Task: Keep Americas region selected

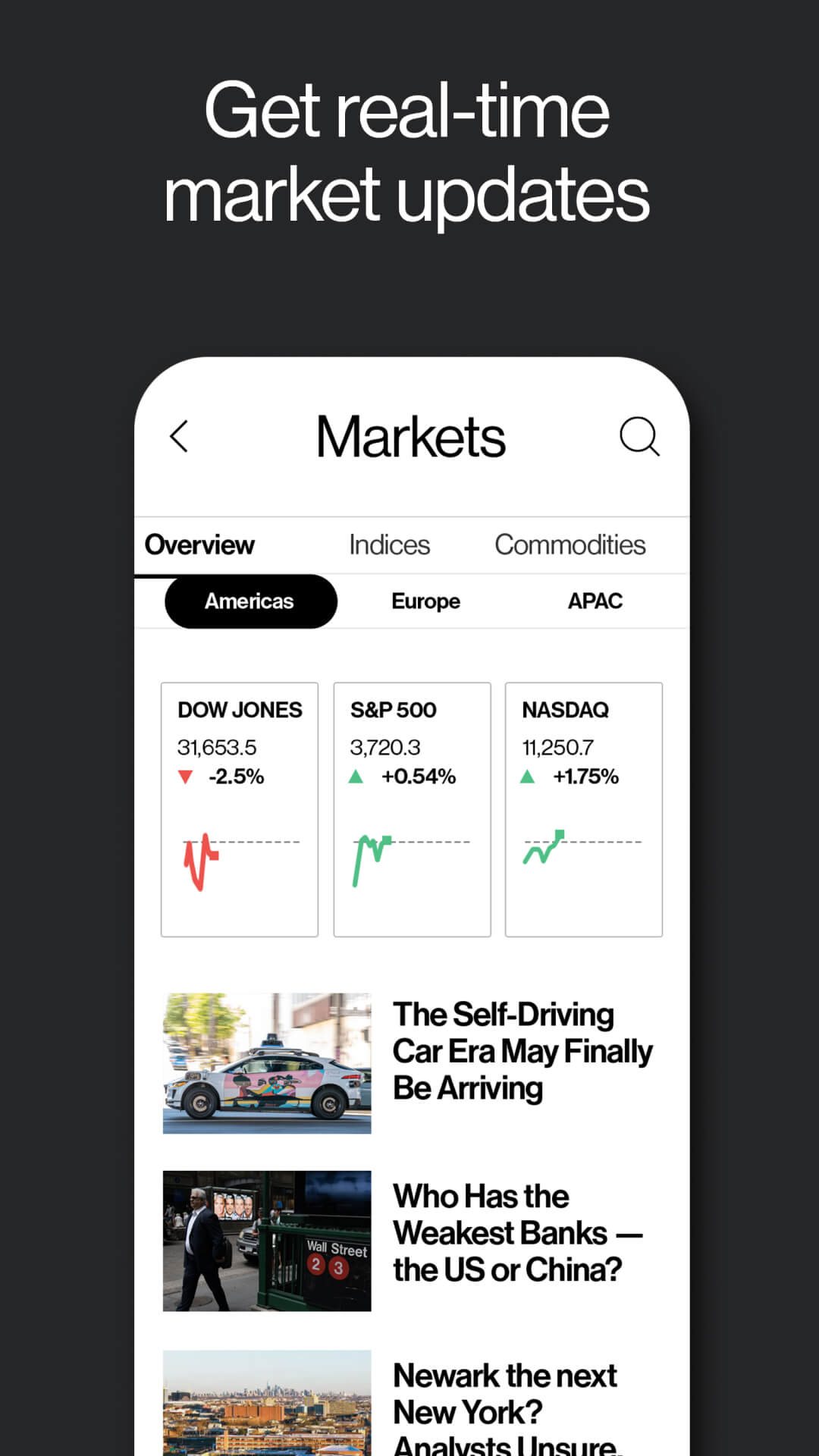Action: [250, 601]
